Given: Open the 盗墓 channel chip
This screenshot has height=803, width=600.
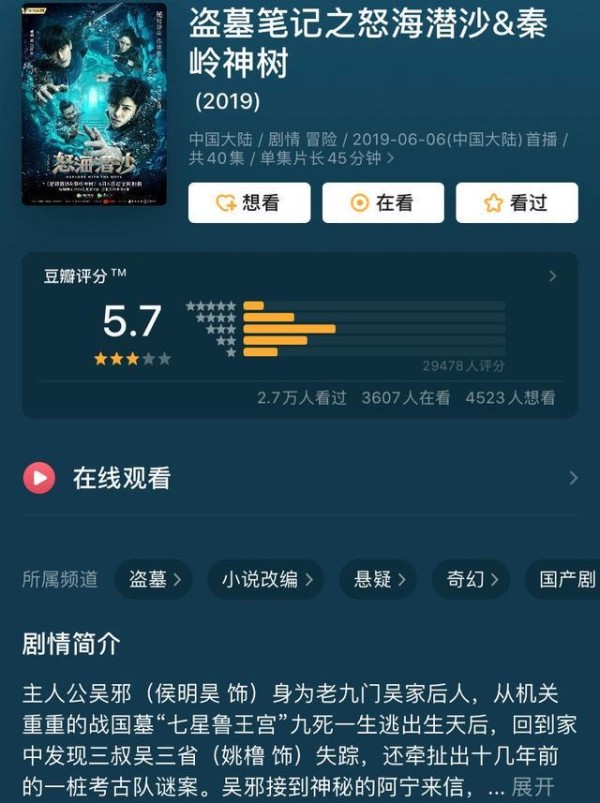Looking at the screenshot, I should click(154, 579).
